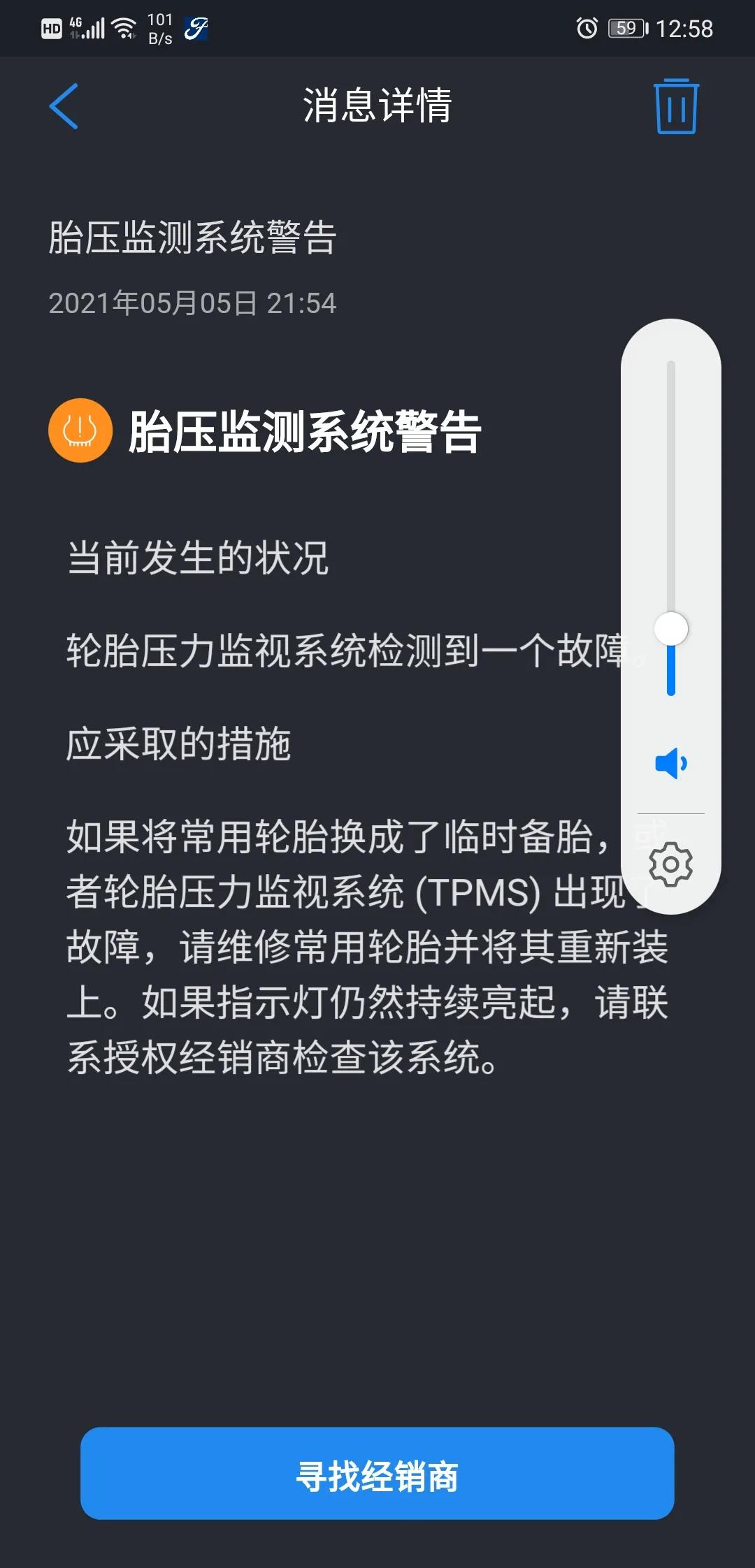Tap the speaker icon below the volume slider
Viewport: 755px width, 1568px height.
coord(670,764)
